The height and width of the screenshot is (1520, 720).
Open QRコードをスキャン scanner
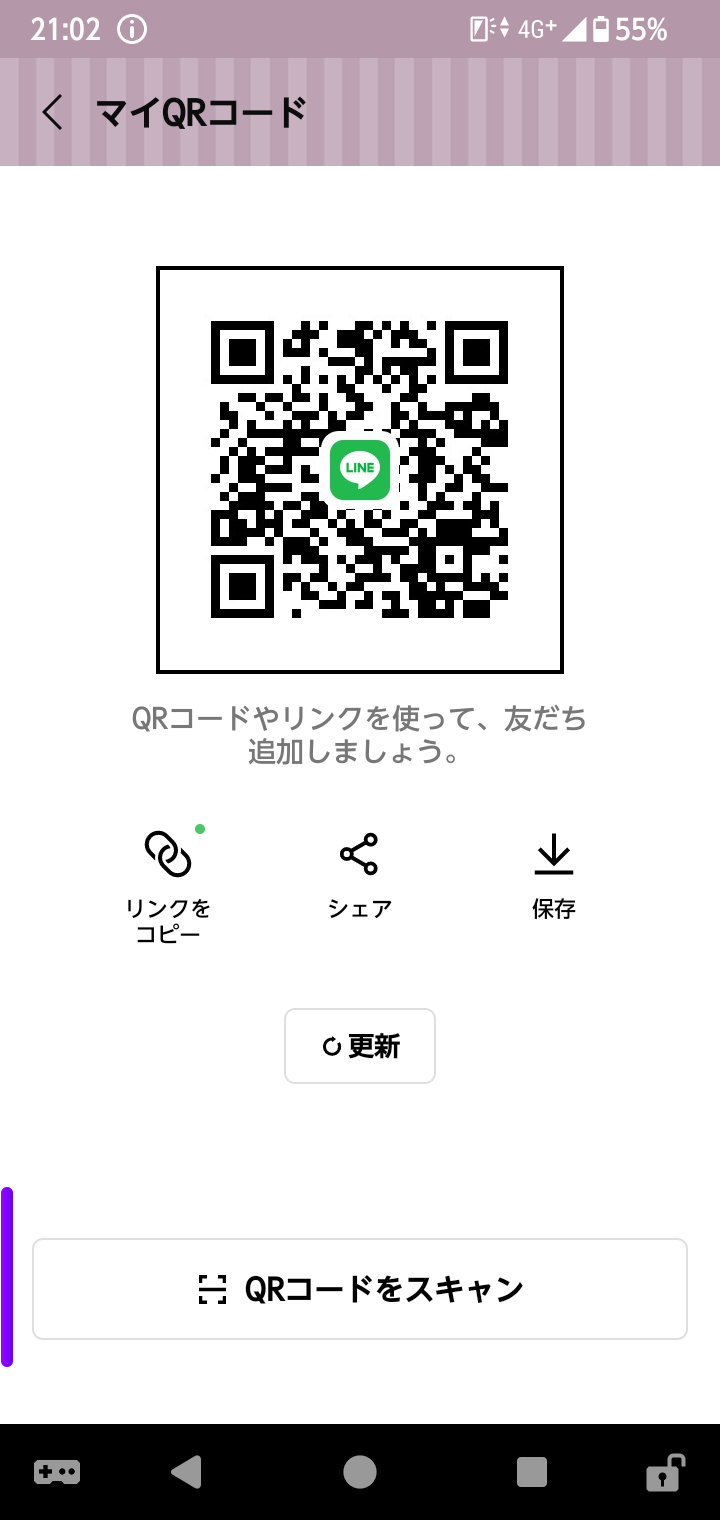[x=360, y=1289]
